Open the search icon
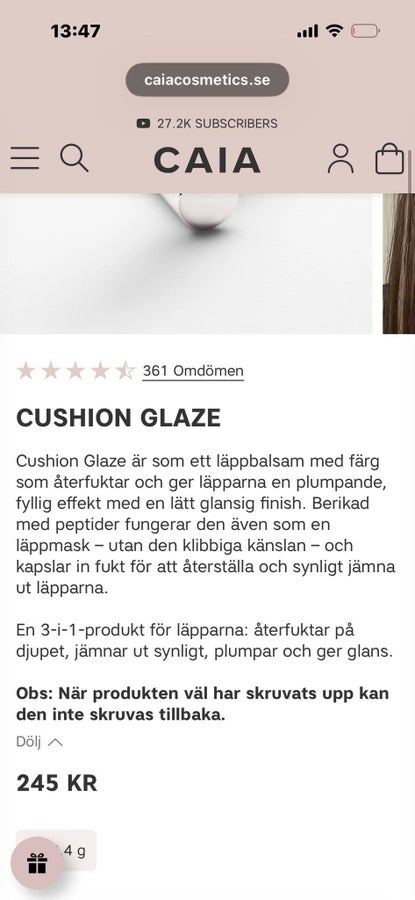Viewport: 415px width, 900px height. click(x=75, y=158)
